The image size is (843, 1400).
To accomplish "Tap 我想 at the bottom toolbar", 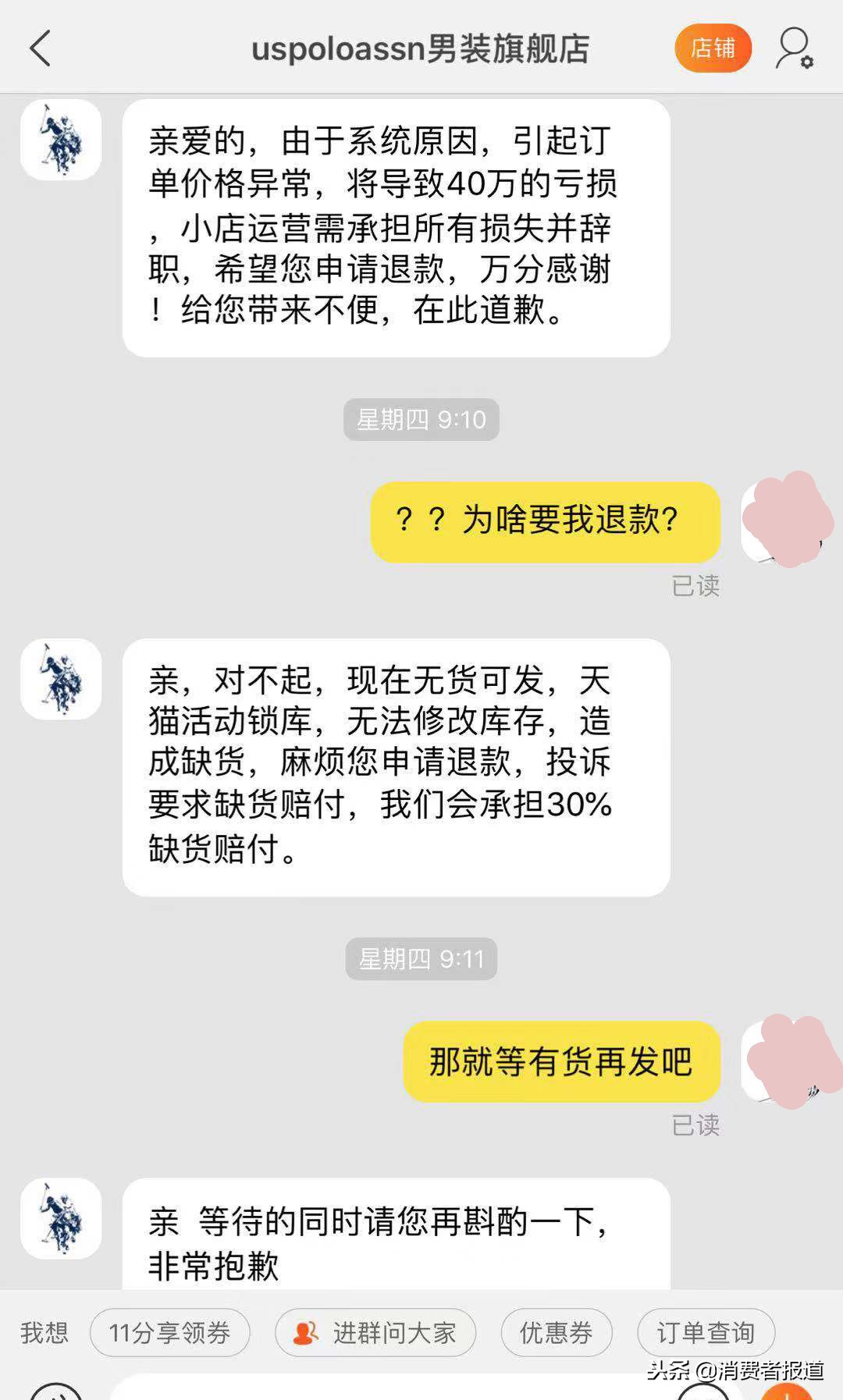I will pos(44,1333).
